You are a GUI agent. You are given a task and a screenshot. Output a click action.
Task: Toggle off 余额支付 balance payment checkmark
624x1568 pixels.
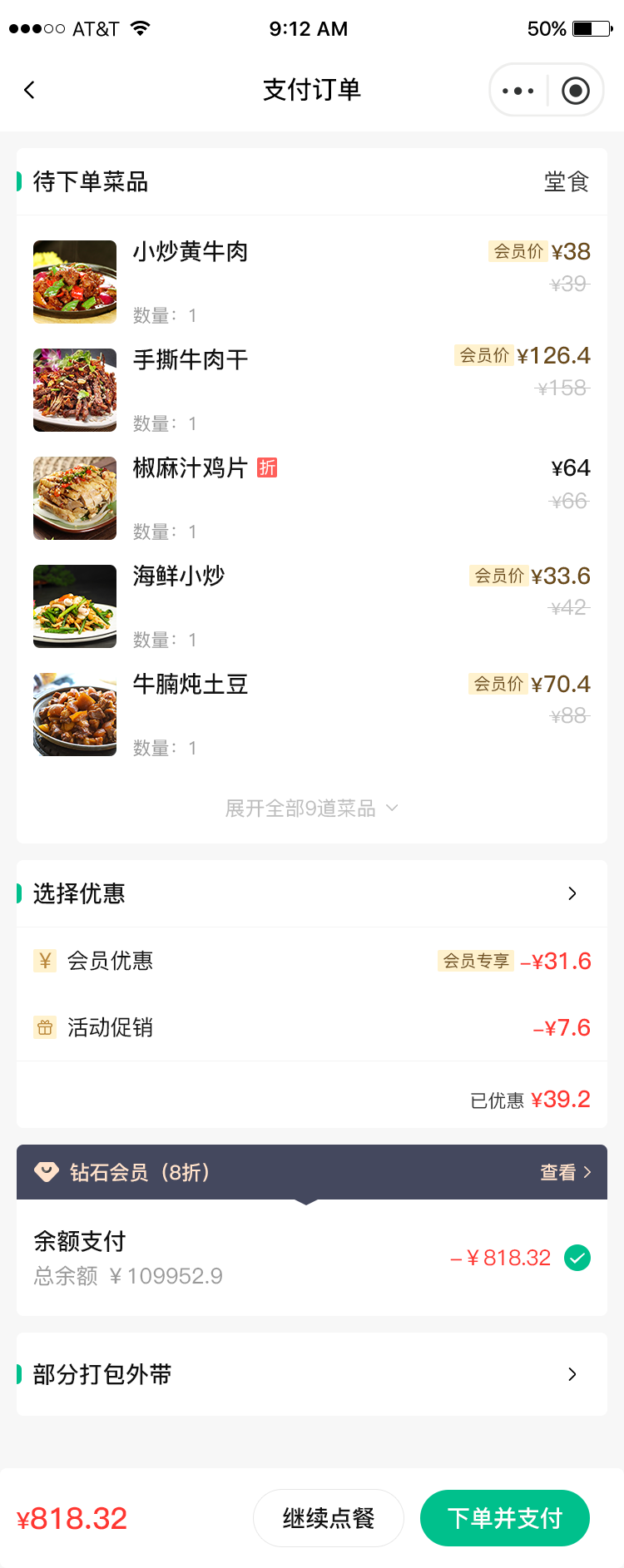(577, 1258)
